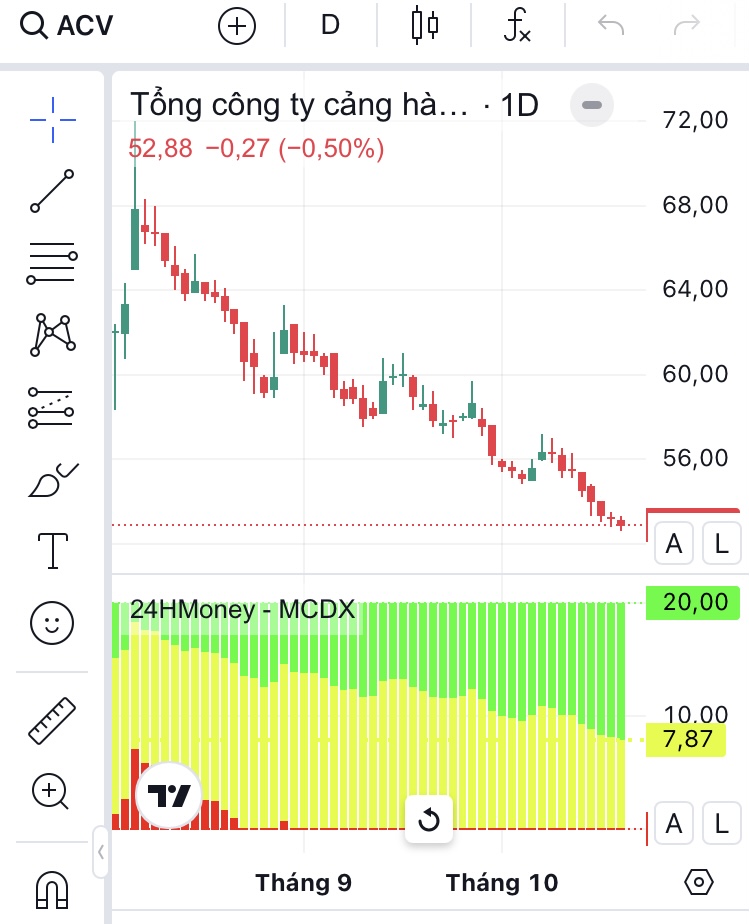Select the trend line drawing tool
Screen dimensions: 749x924
coord(52,191)
